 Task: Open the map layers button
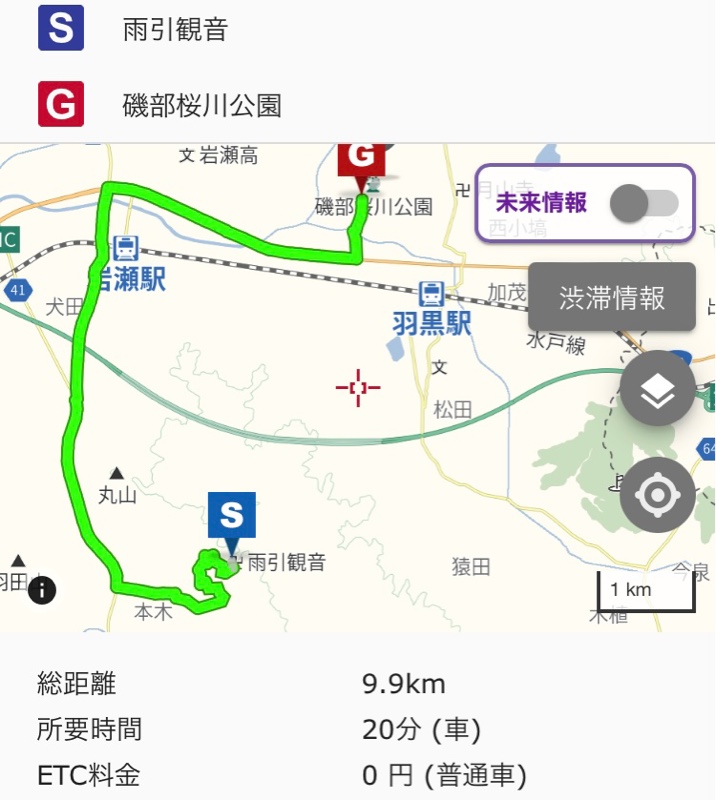point(657,390)
